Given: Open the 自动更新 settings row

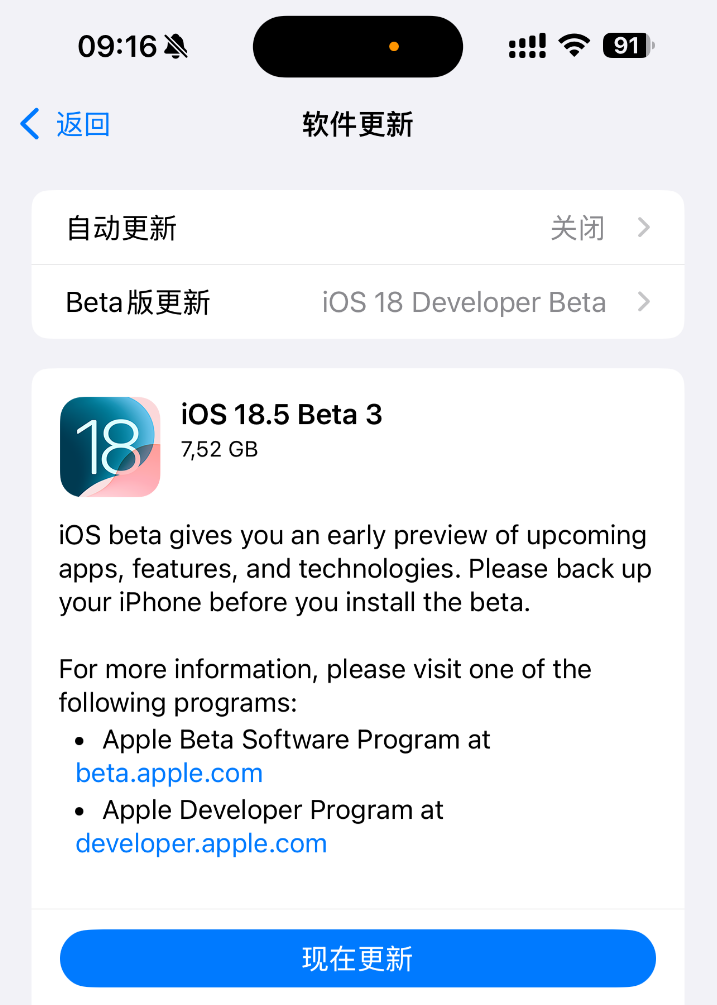Looking at the screenshot, I should 358,228.
